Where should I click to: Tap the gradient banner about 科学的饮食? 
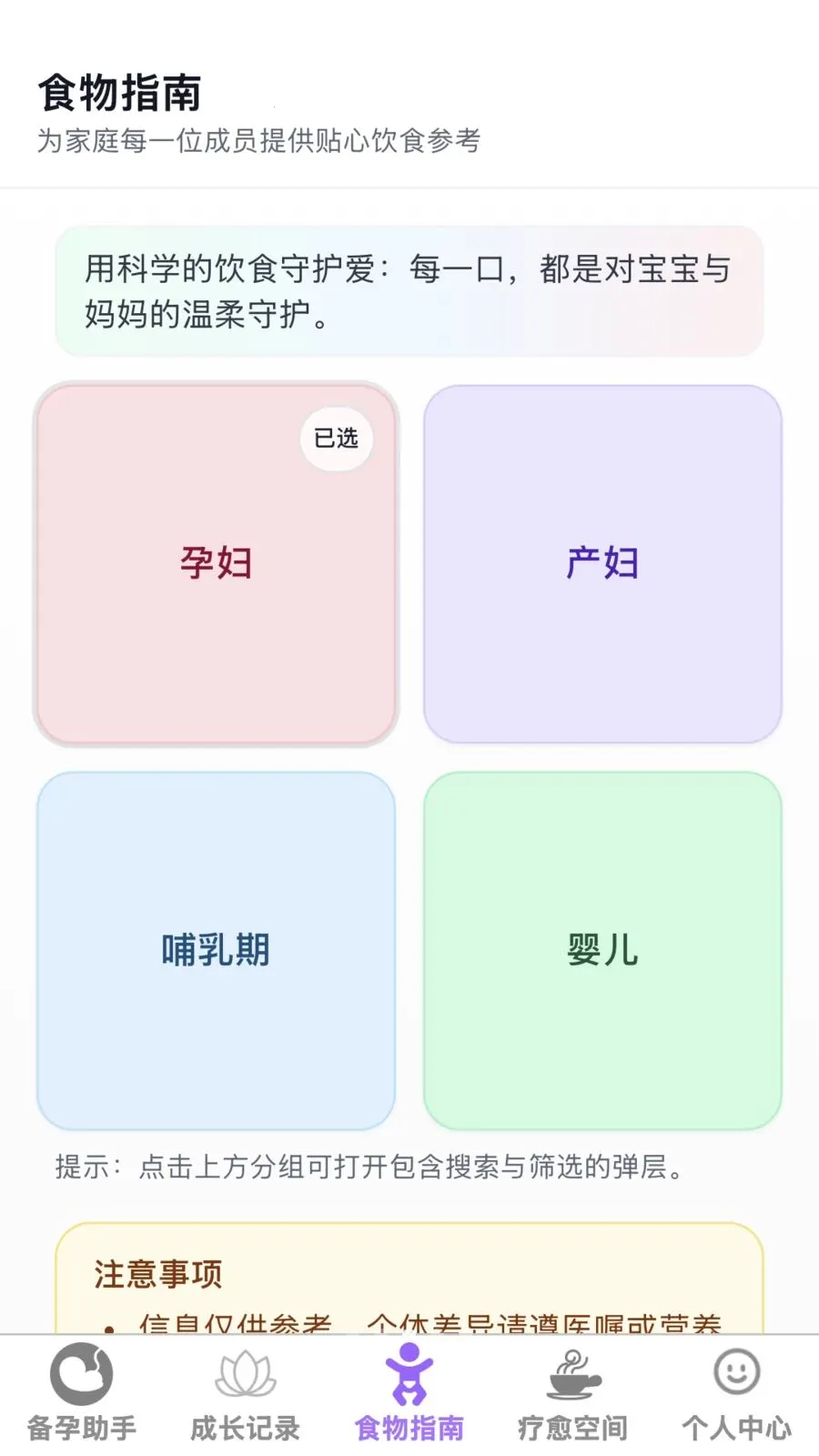(409, 292)
